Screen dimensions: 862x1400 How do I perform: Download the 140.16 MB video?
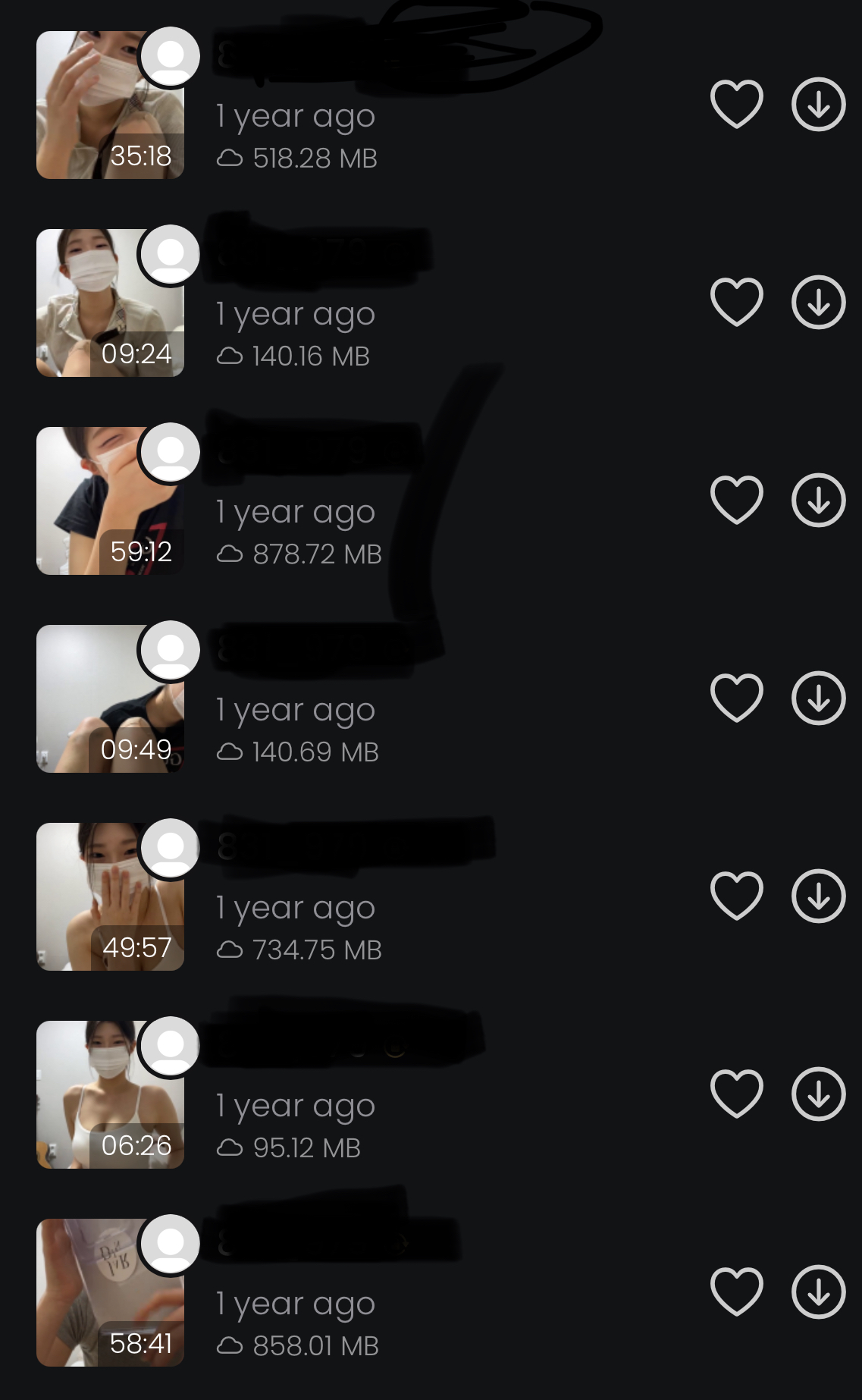coord(818,302)
